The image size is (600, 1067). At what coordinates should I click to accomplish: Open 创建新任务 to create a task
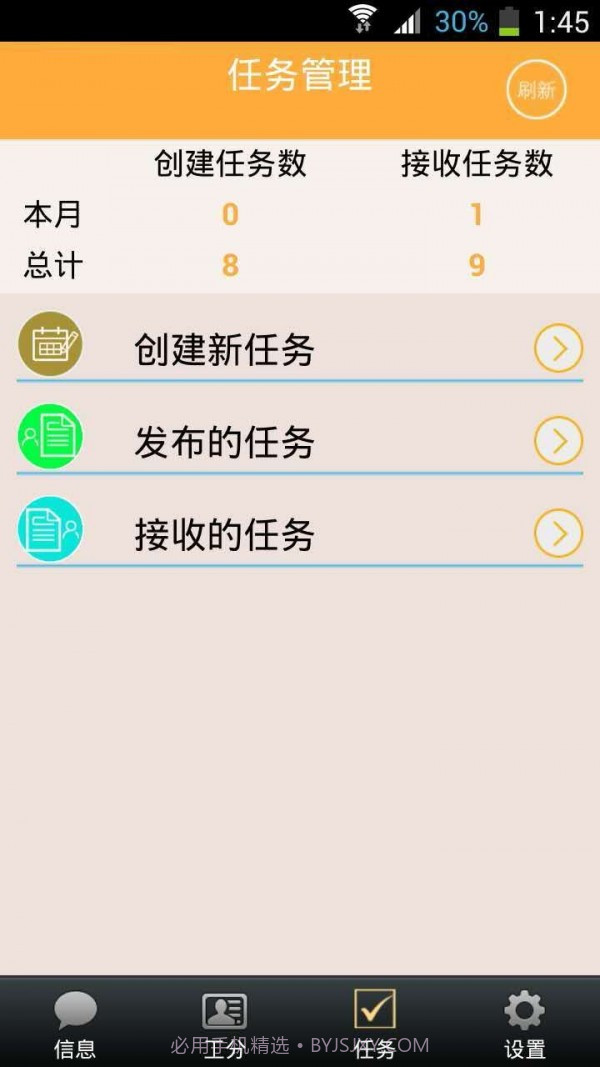pos(300,349)
